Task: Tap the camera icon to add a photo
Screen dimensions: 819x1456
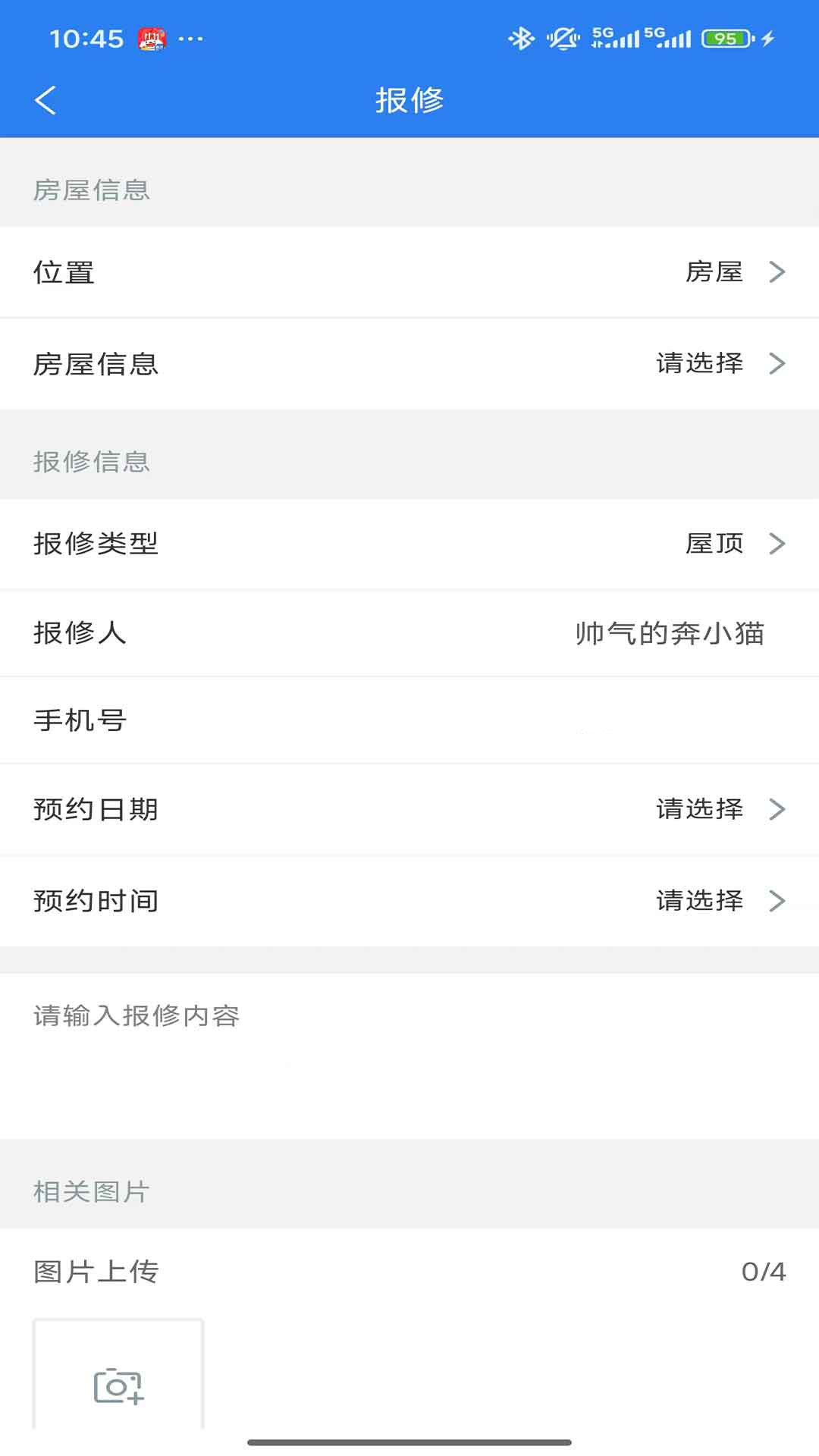Action: tap(118, 1386)
